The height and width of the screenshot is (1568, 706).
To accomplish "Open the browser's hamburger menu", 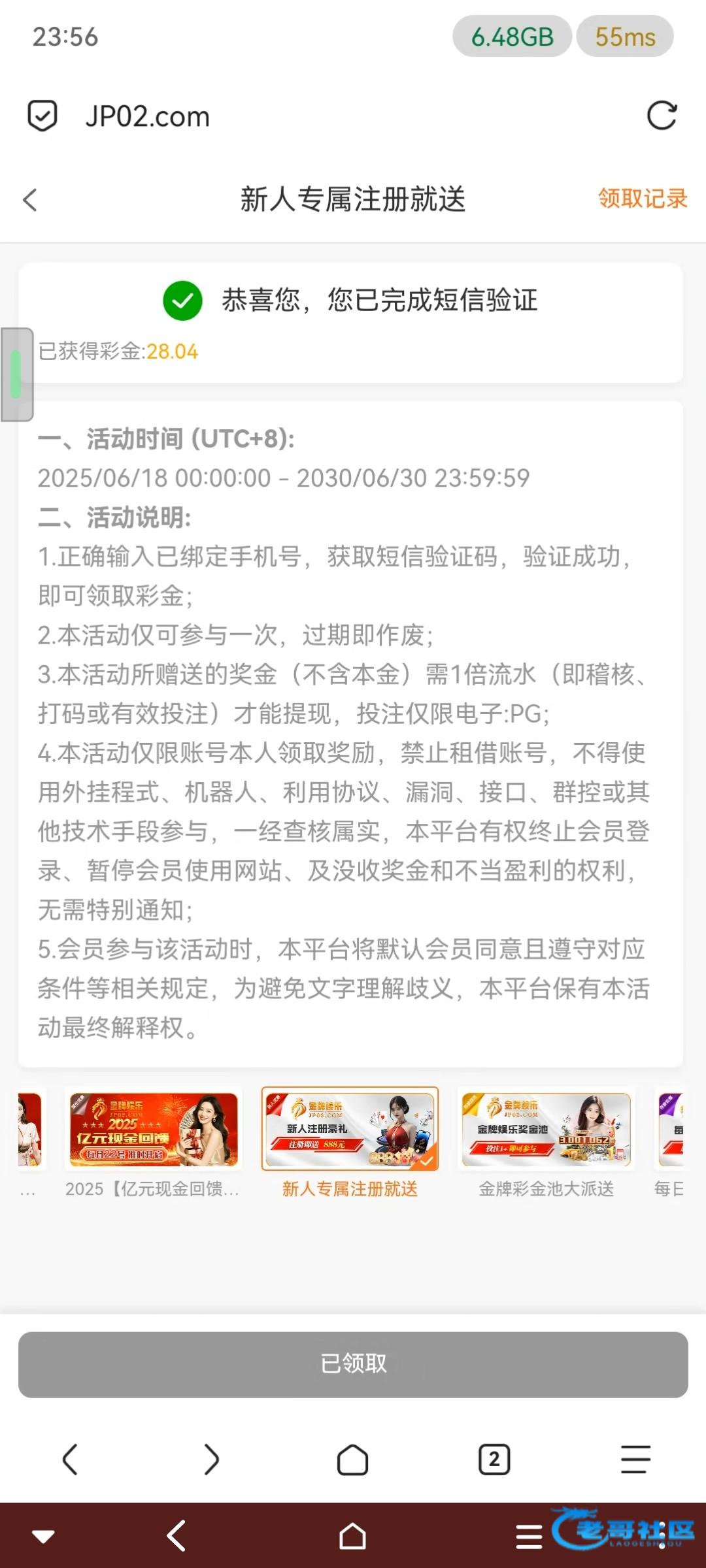I will (635, 1459).
